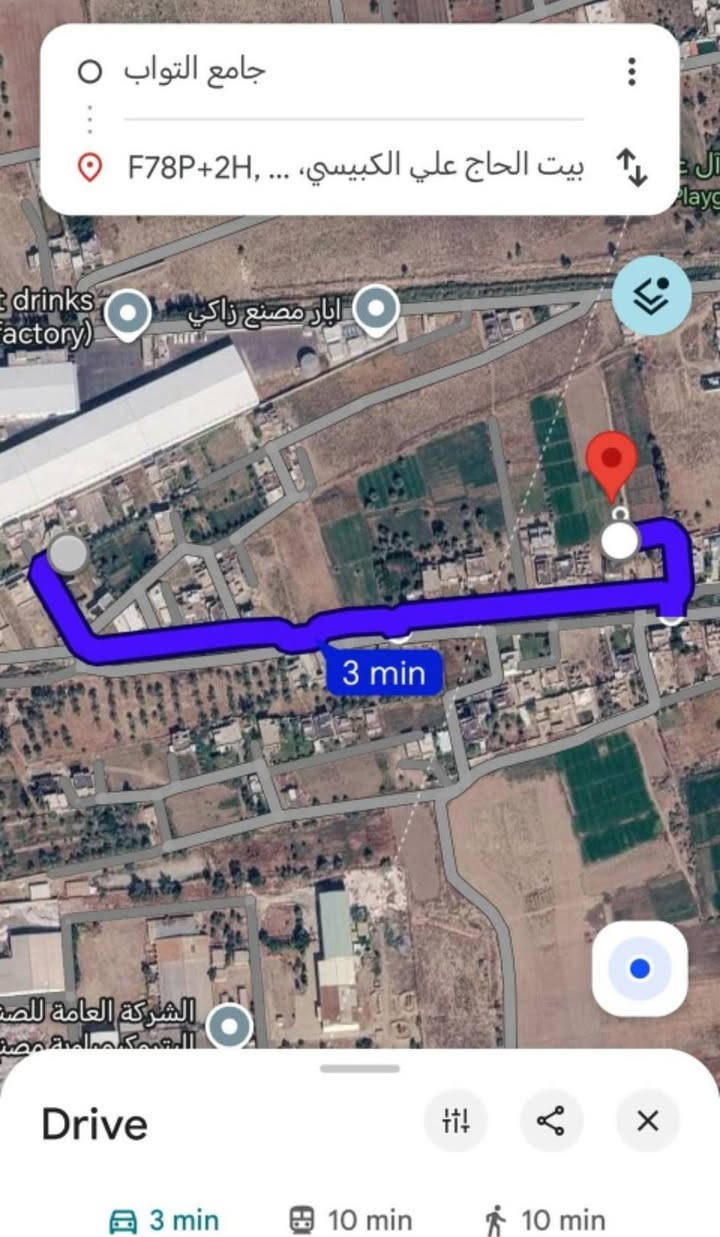The image size is (720, 1237).
Task: Open route options with the sliders icon
Action: (x=457, y=1121)
